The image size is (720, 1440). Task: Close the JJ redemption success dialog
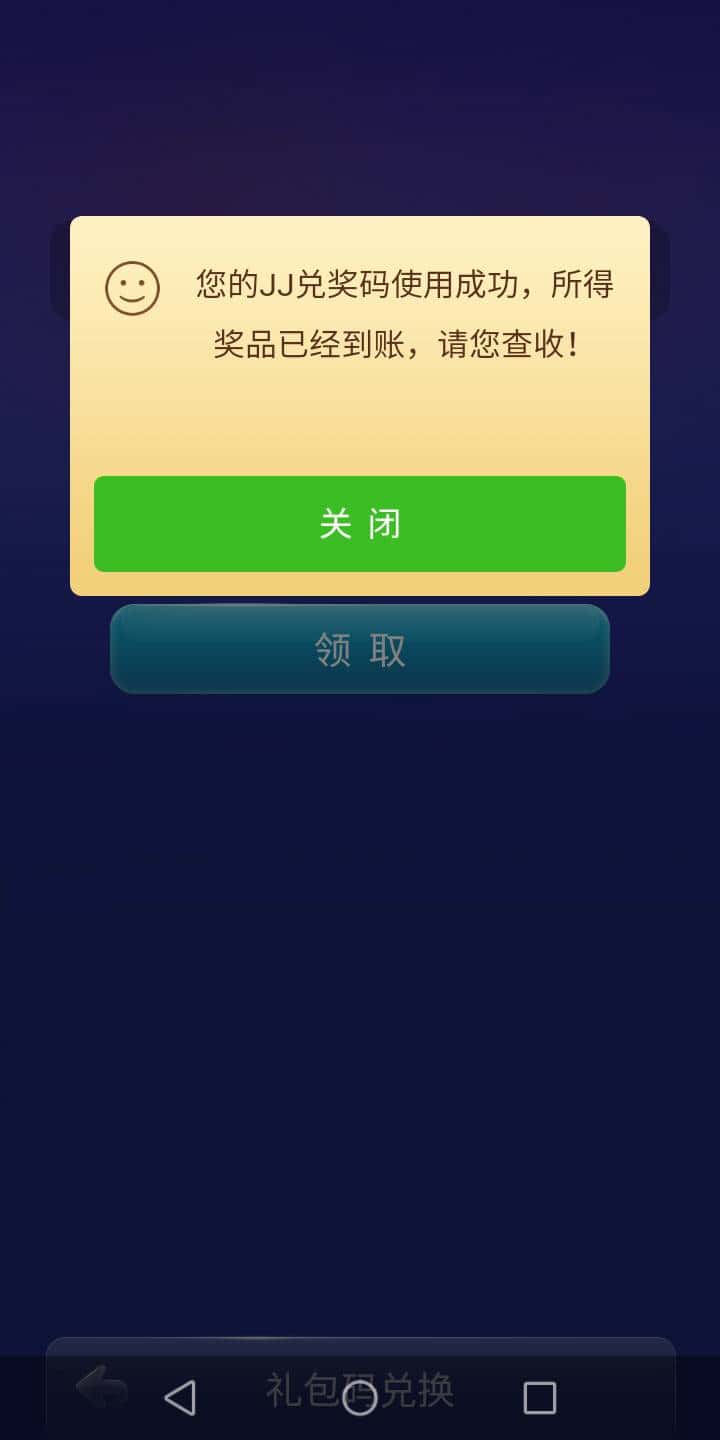pos(360,523)
